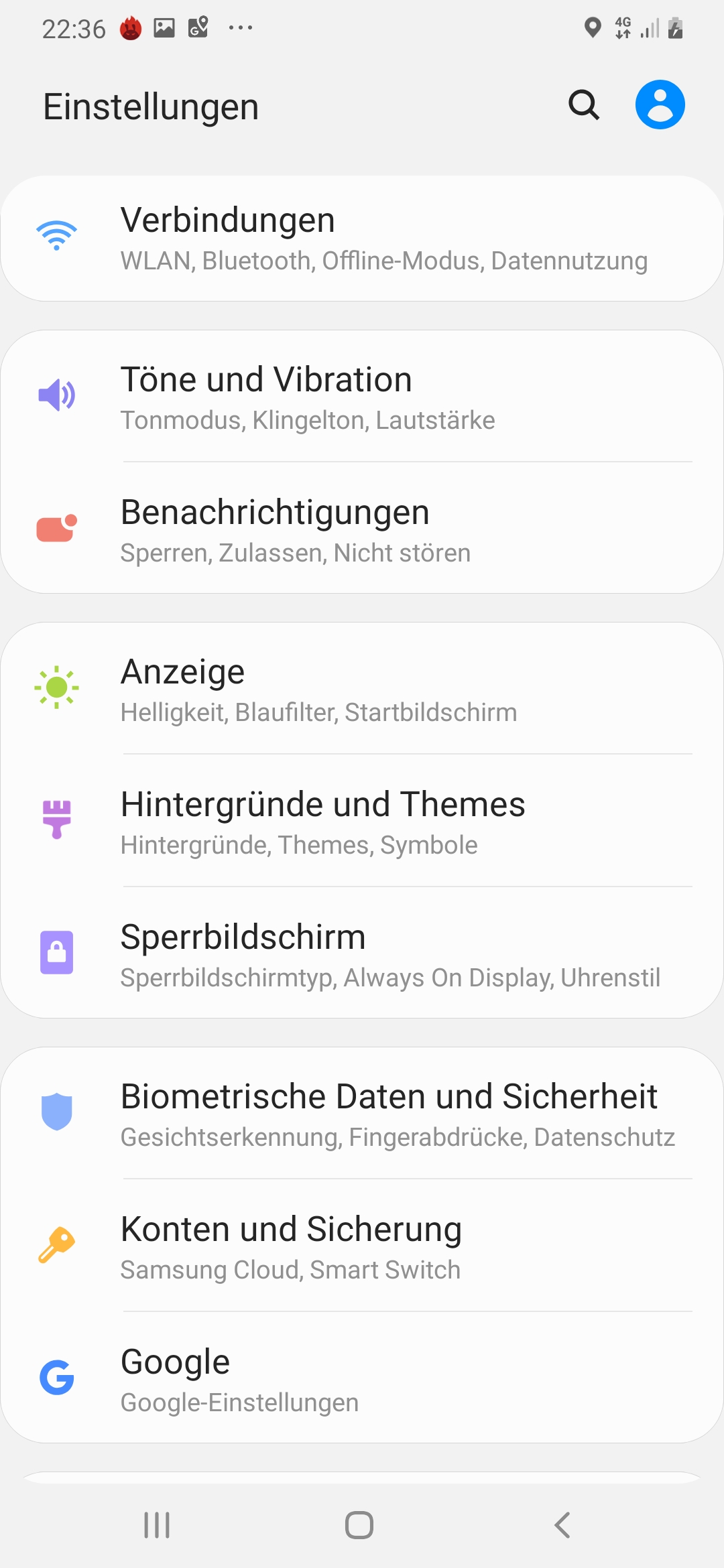Open Anzeige settings
The width and height of the screenshot is (724, 1568).
pos(362,689)
